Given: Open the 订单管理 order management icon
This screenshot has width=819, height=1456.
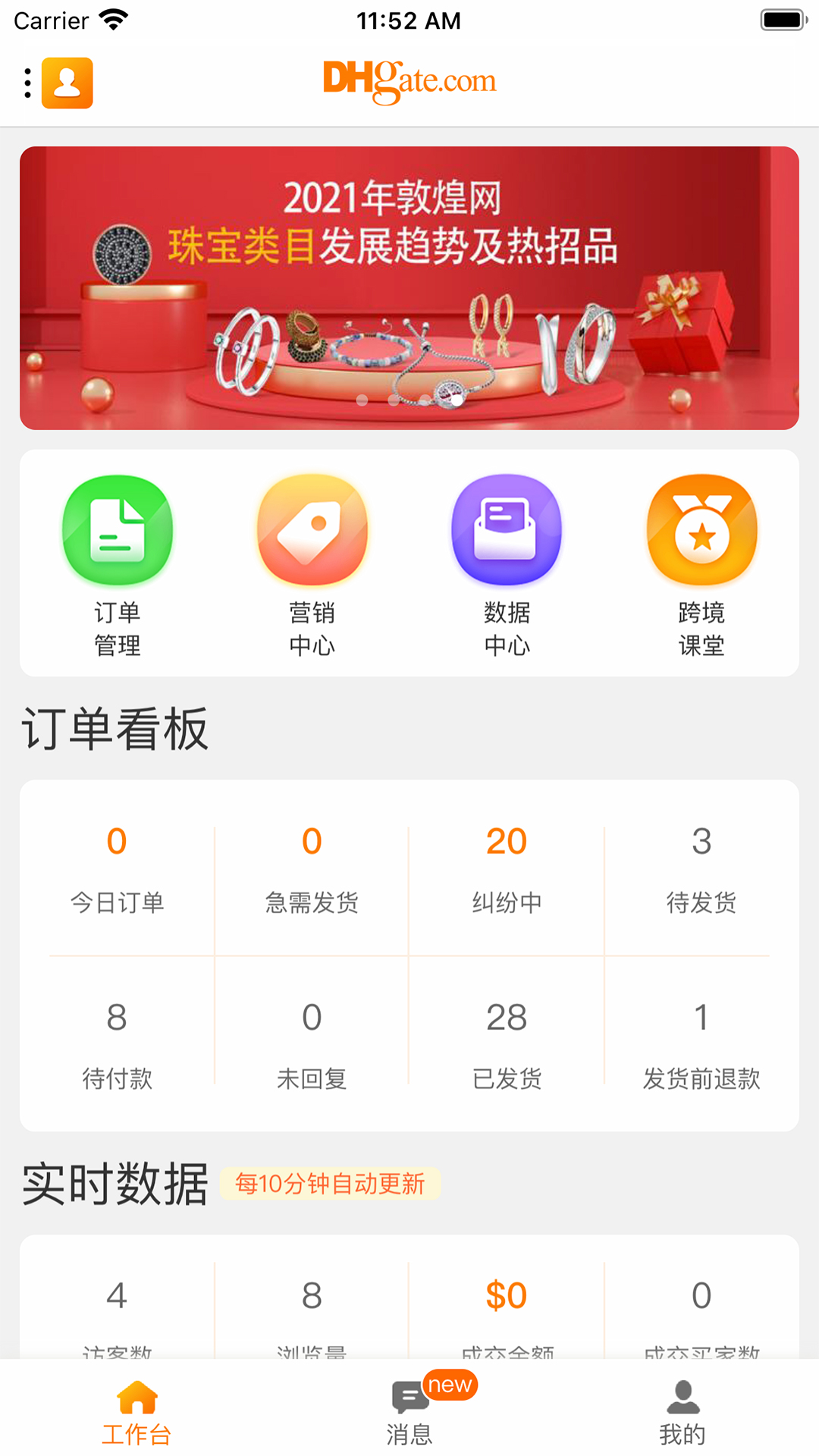Looking at the screenshot, I should pos(116,530).
